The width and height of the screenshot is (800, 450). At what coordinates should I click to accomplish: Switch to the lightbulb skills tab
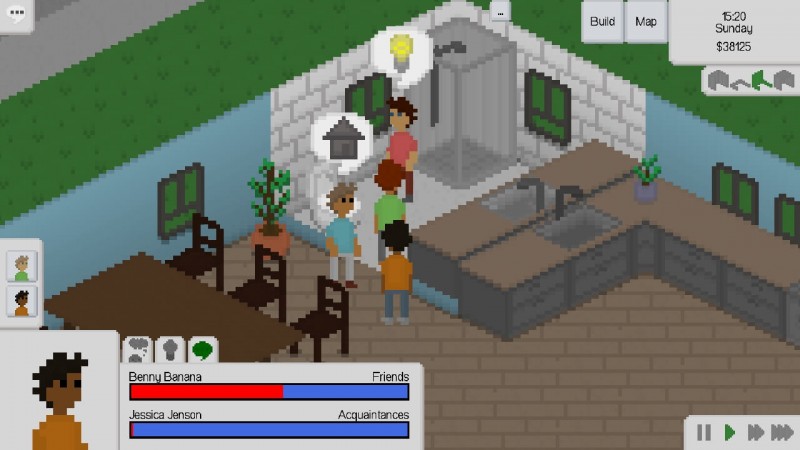click(x=170, y=349)
